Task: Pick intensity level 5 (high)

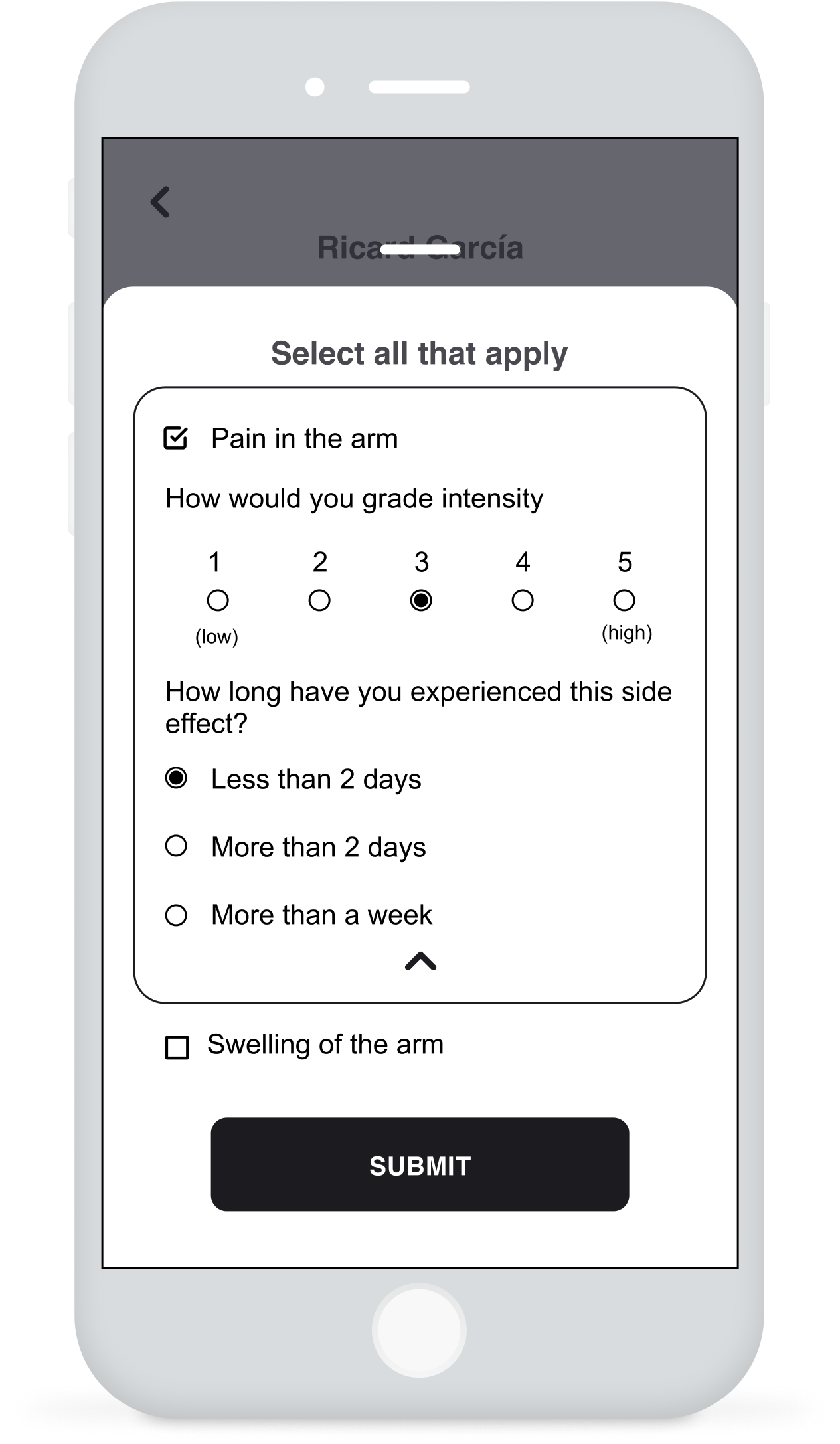Action: 624,600
